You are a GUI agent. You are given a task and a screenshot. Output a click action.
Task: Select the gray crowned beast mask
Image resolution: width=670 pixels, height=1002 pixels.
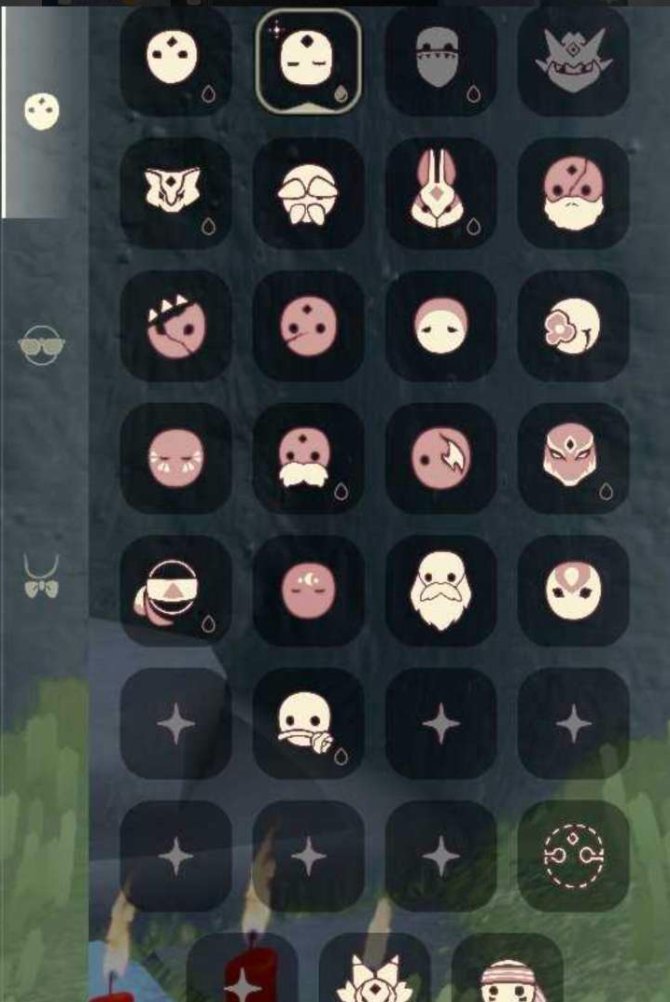click(573, 61)
